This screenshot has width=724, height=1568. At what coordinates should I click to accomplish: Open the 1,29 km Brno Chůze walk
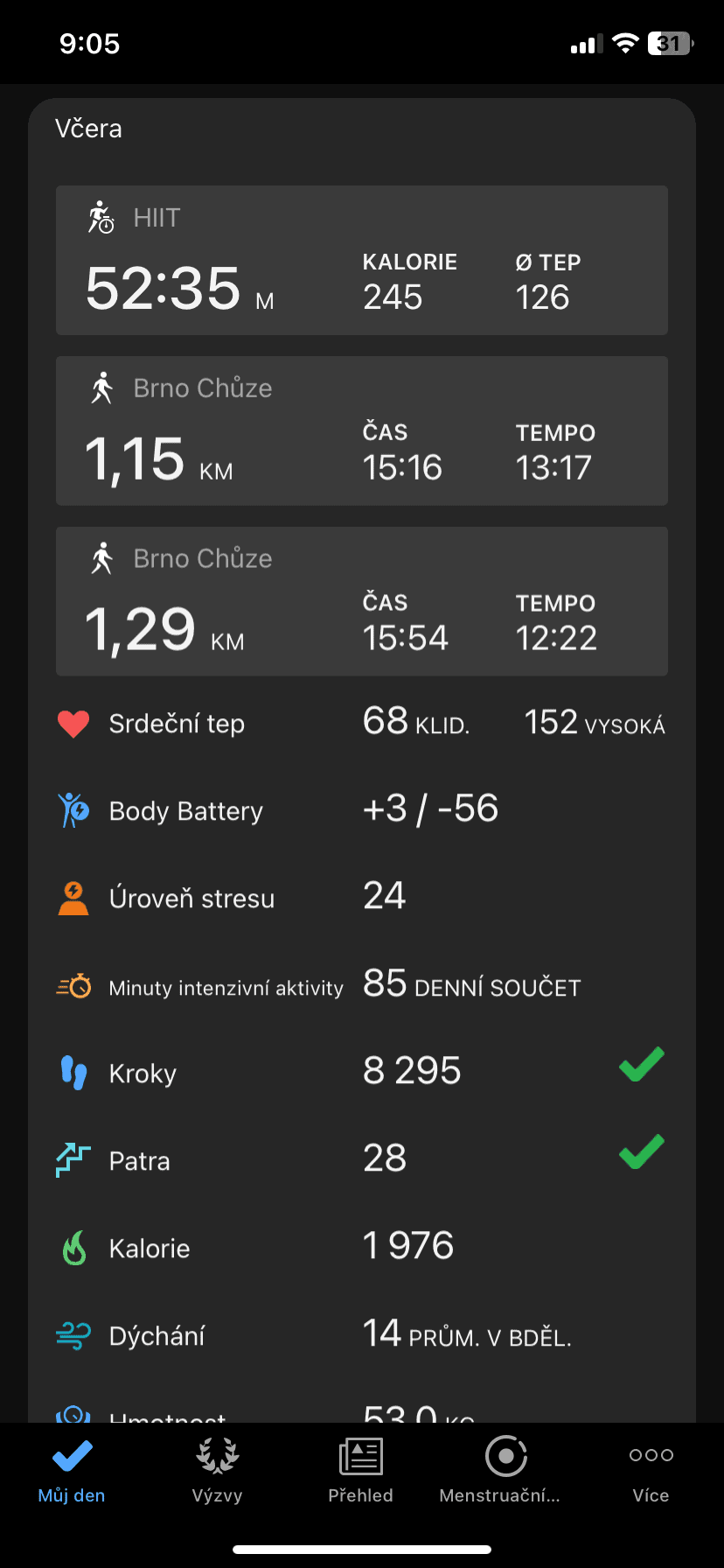pos(362,601)
